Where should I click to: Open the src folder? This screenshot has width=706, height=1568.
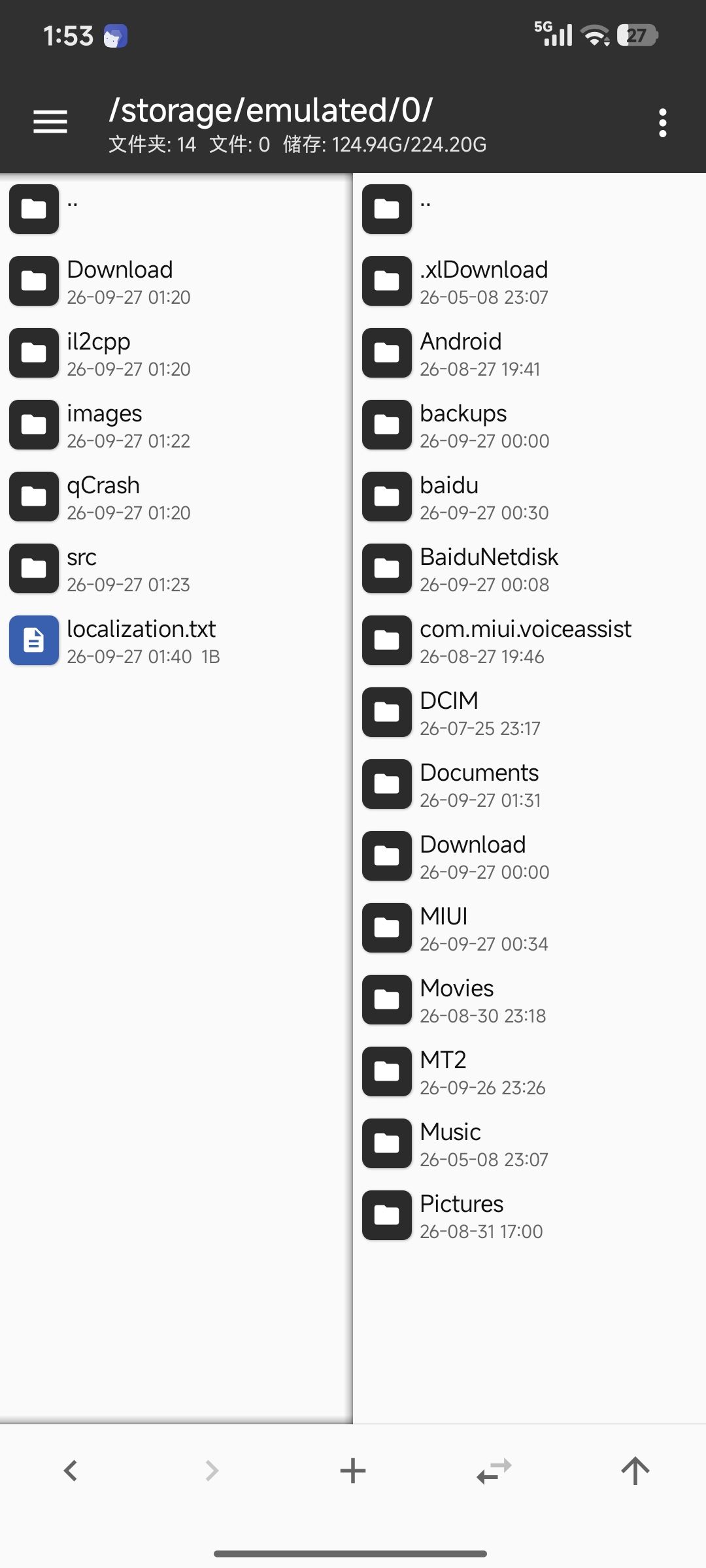pos(176,568)
